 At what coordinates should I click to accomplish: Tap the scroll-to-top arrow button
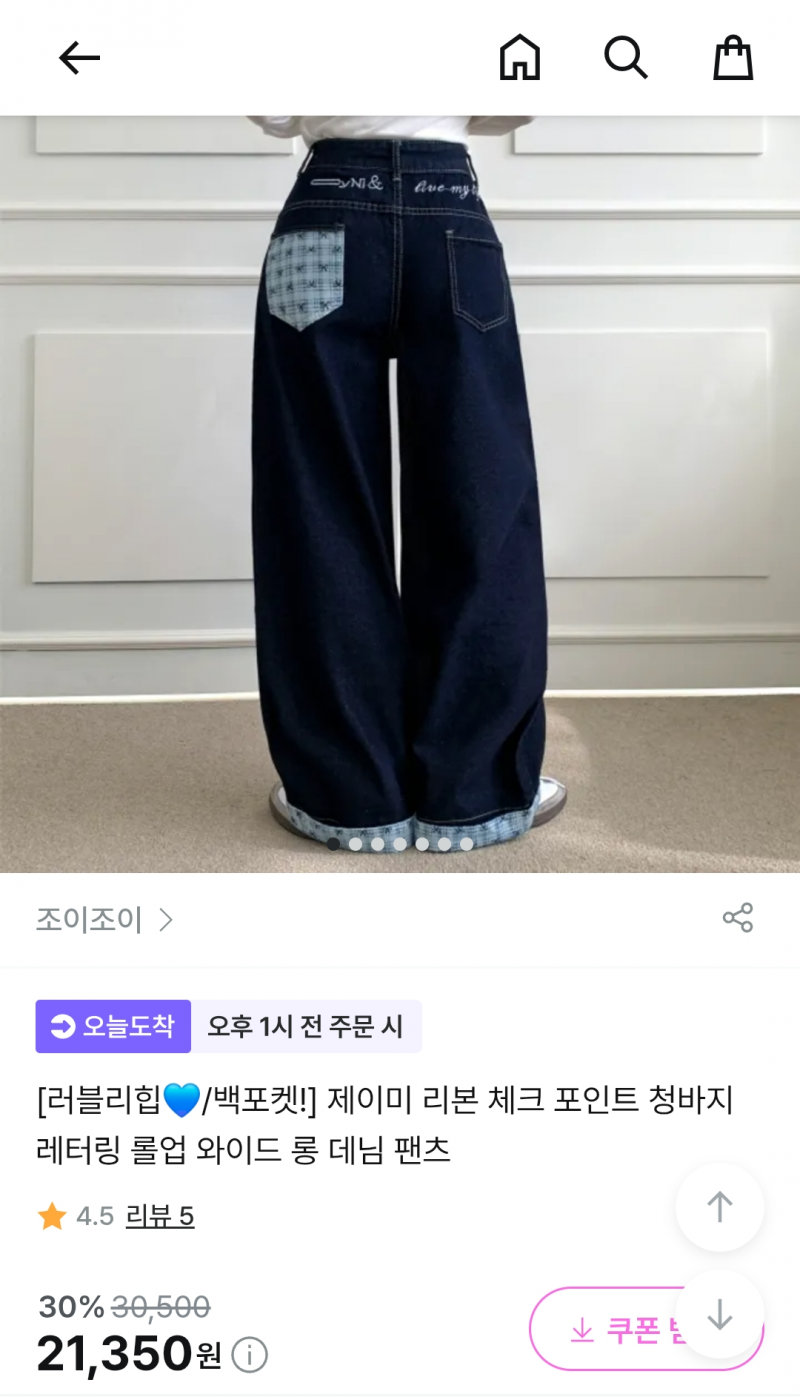coord(720,1207)
